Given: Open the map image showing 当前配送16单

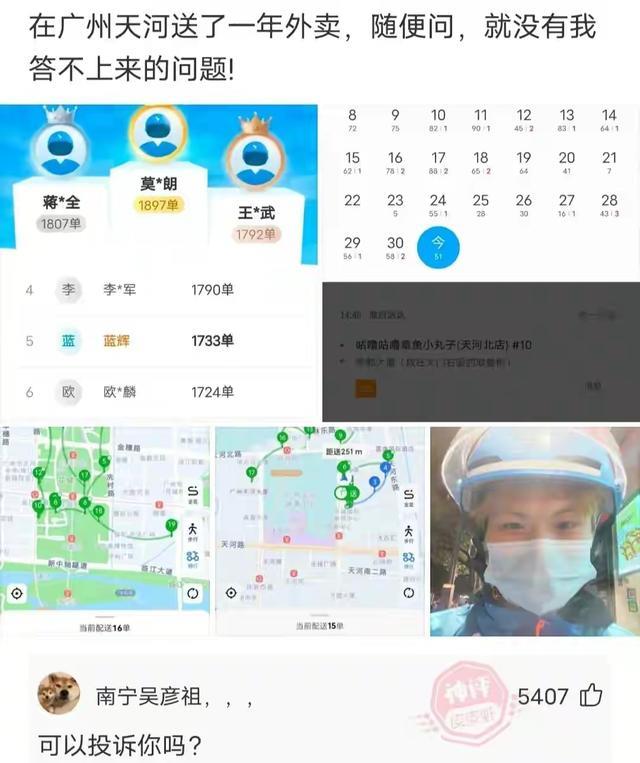Looking at the screenshot, I should [x=105, y=530].
